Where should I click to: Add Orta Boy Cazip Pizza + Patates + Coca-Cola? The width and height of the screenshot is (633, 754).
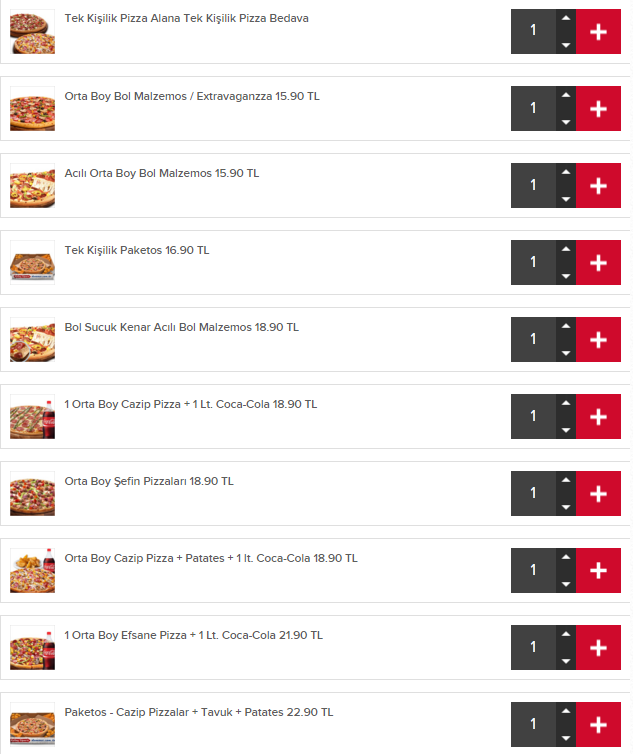[x=598, y=570]
